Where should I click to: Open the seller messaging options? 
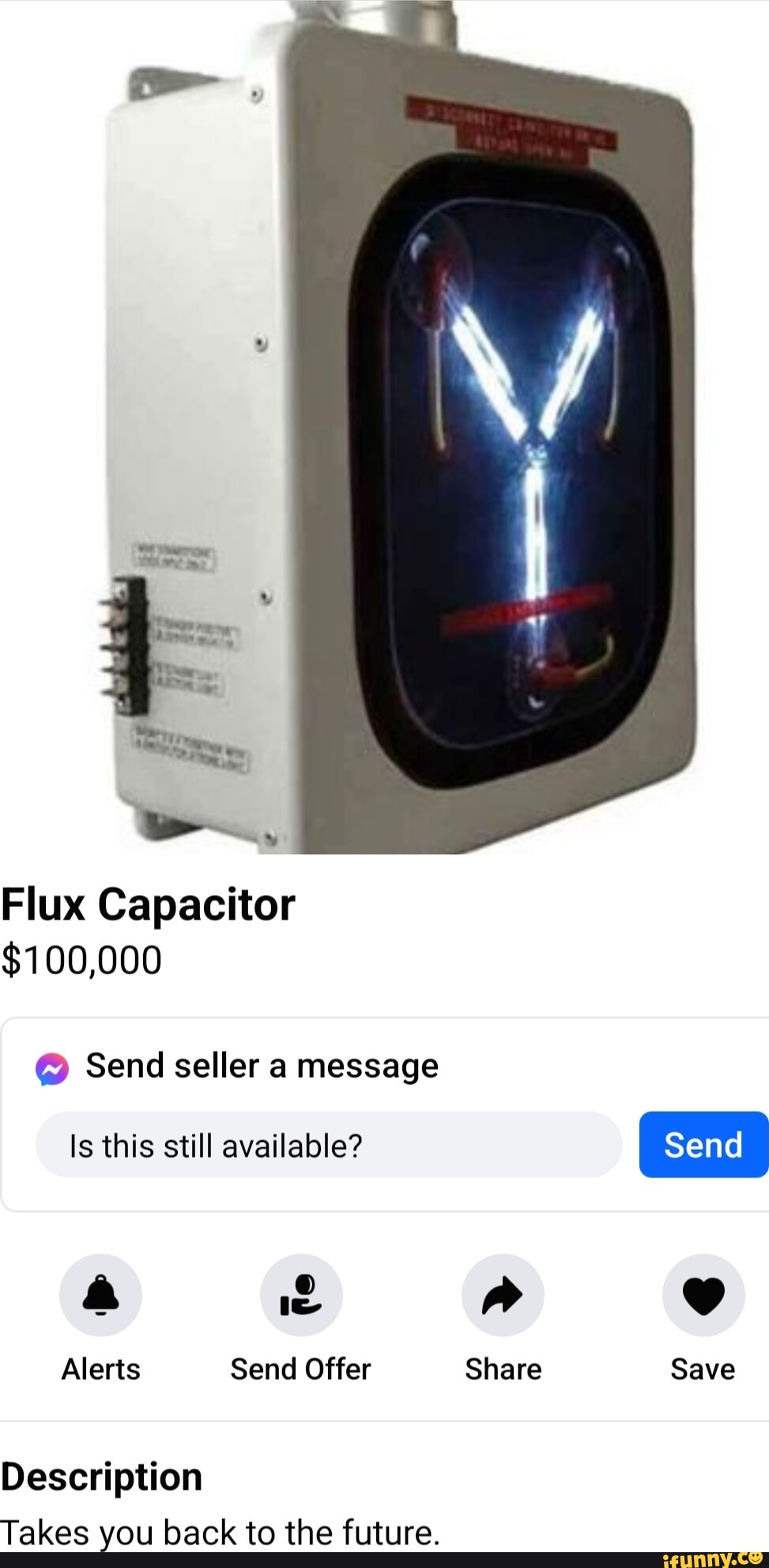[x=261, y=1067]
